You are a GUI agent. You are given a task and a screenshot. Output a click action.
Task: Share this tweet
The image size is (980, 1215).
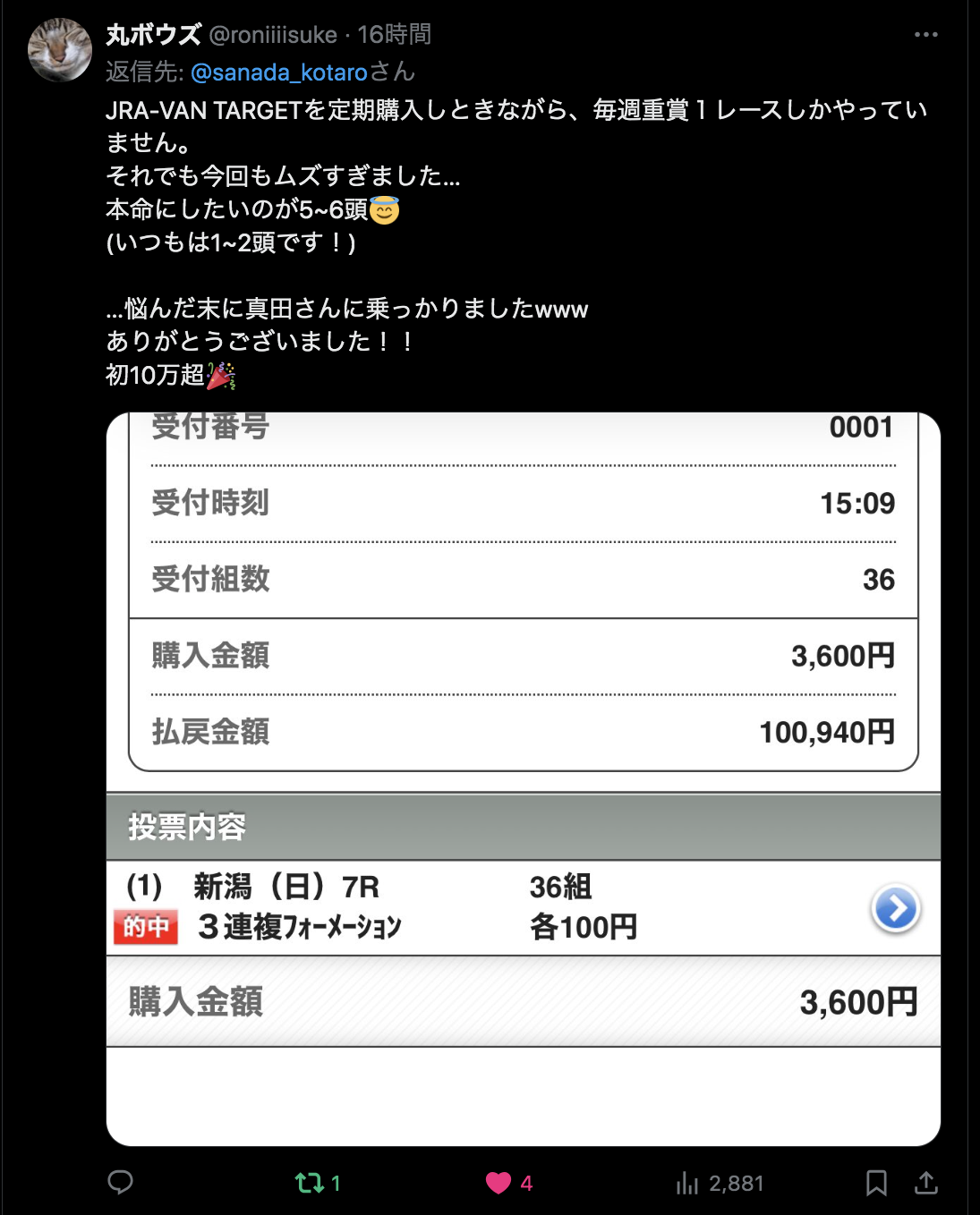point(926,1183)
